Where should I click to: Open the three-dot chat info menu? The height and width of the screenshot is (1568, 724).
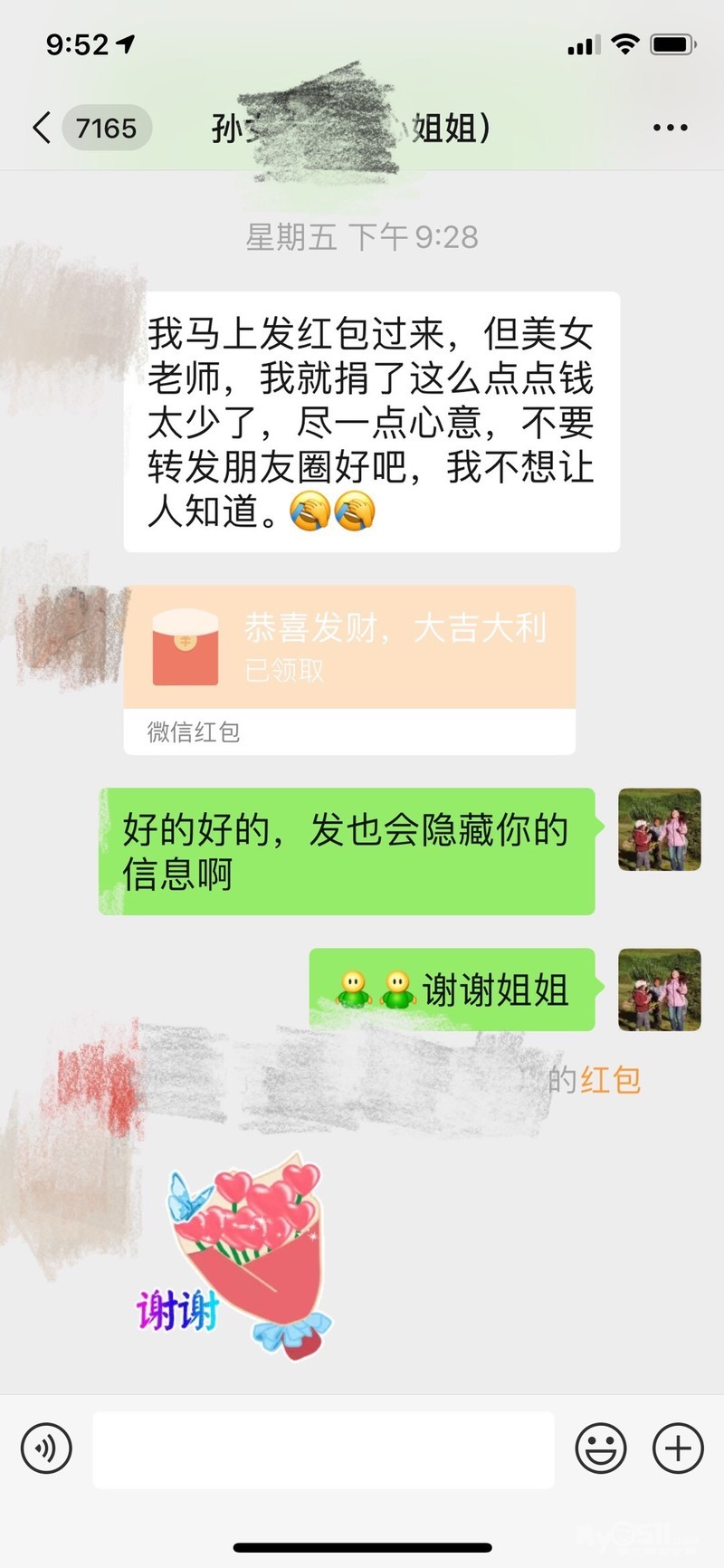coord(670,128)
